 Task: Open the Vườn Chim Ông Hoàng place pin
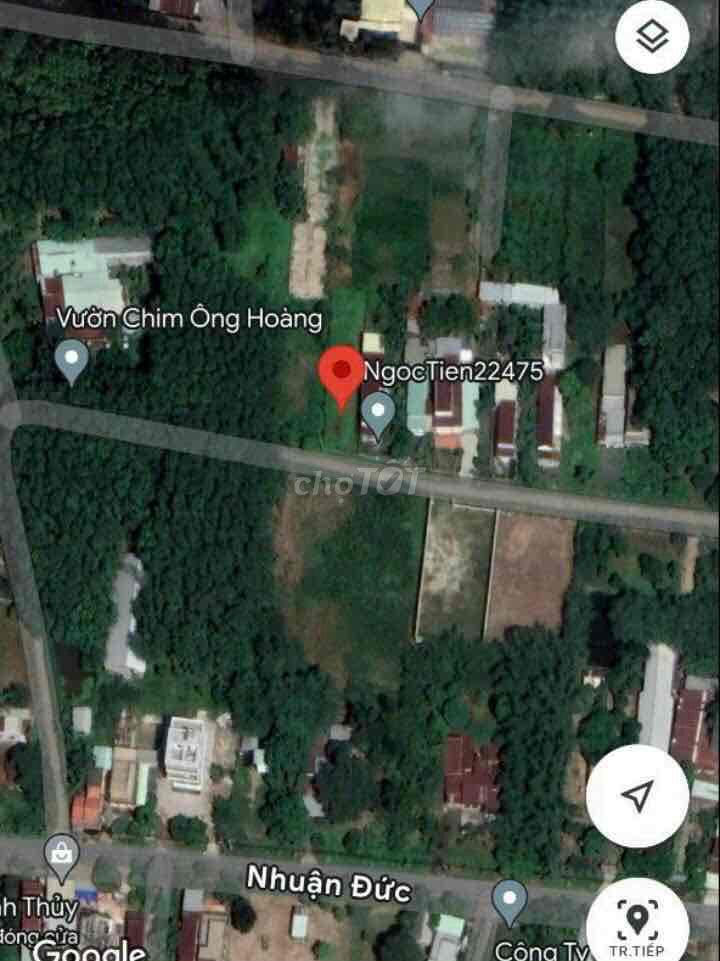tap(71, 360)
